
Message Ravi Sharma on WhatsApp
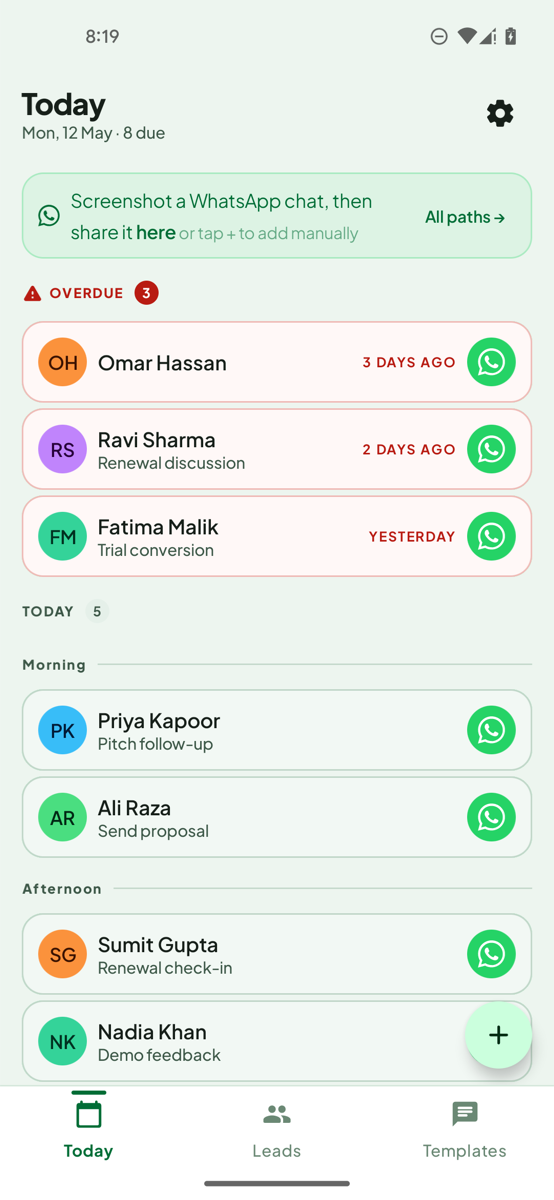(x=491, y=449)
